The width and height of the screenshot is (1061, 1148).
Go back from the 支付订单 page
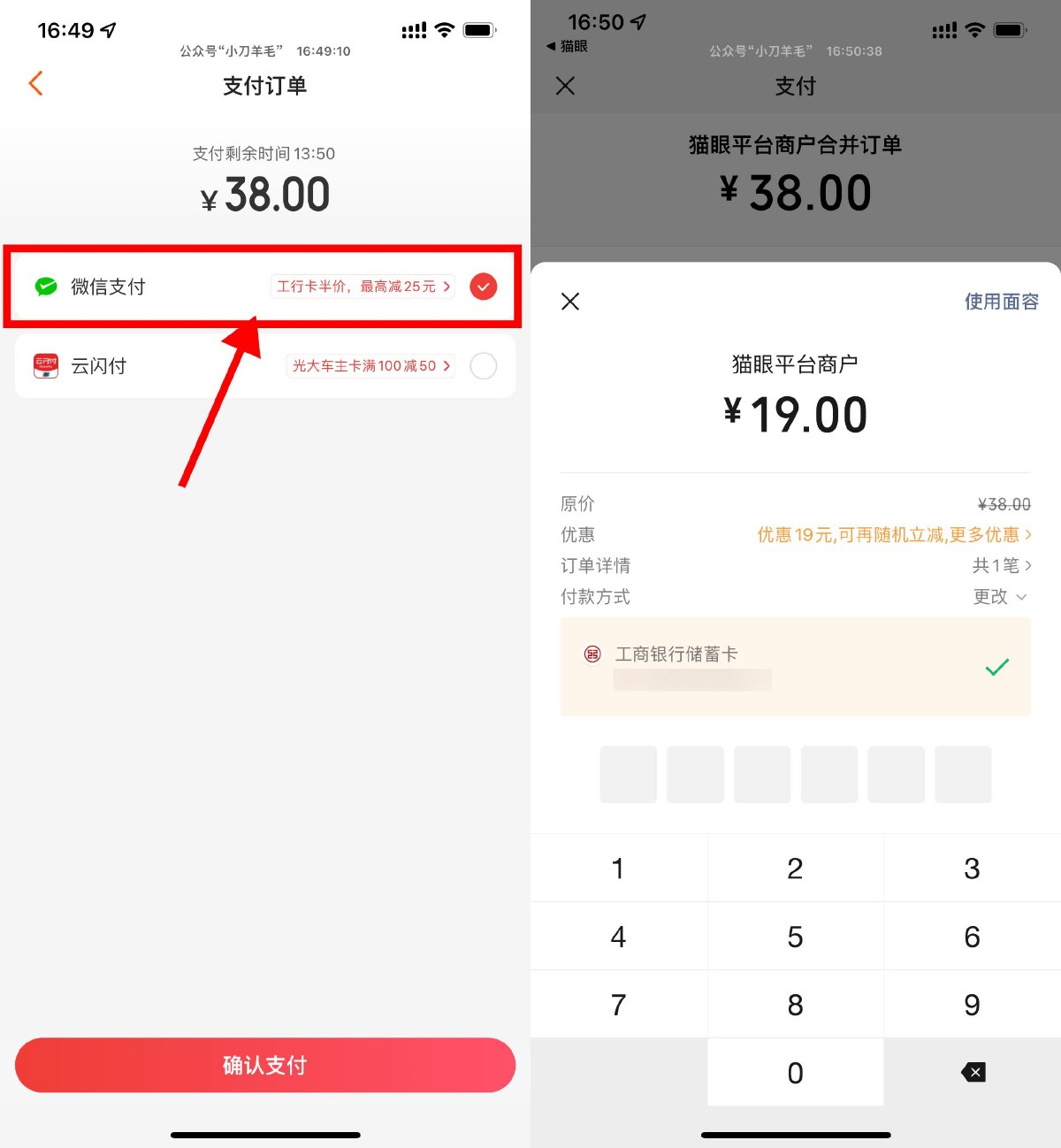(x=35, y=84)
